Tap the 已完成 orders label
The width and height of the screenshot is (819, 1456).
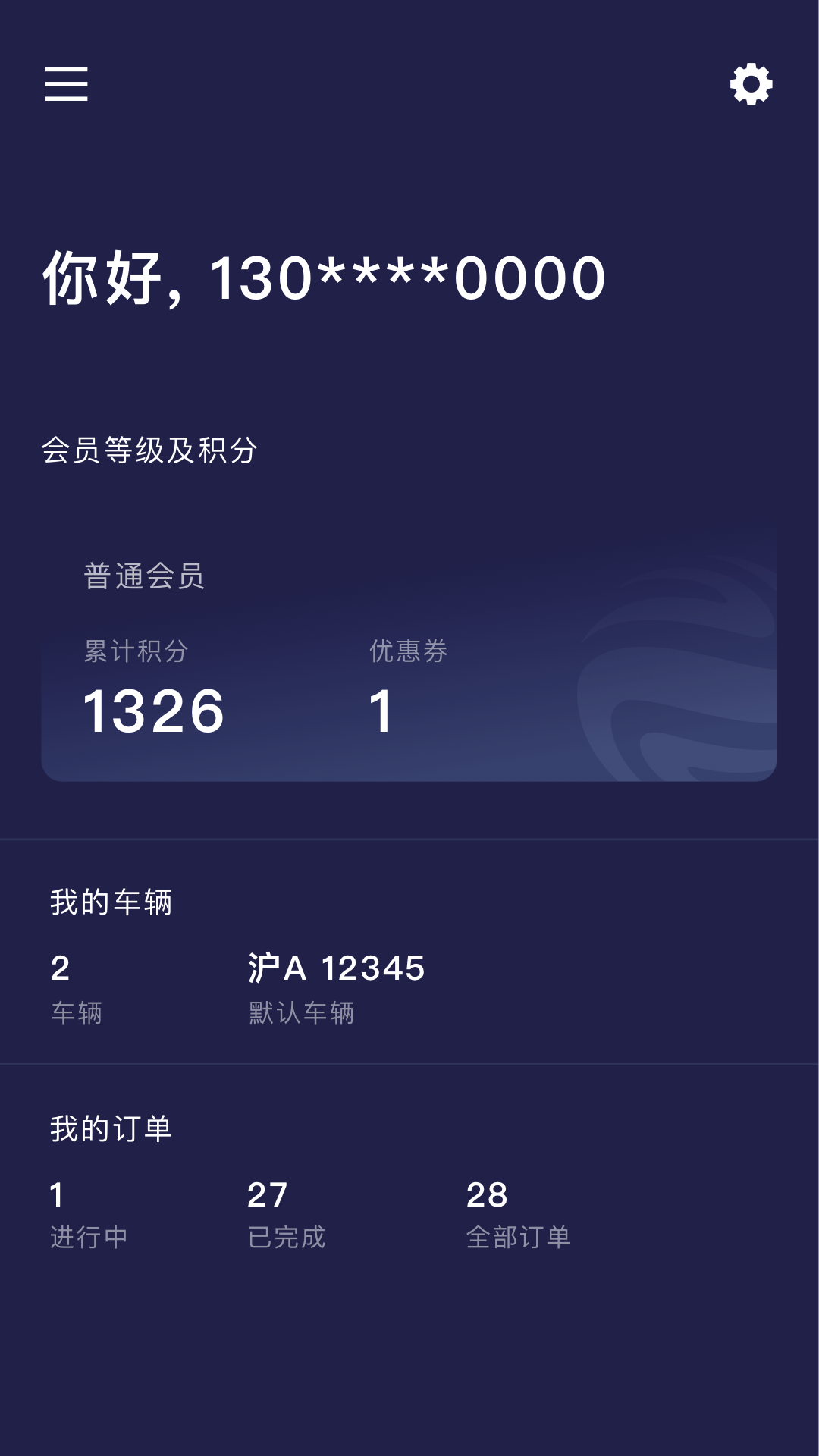click(x=287, y=1236)
